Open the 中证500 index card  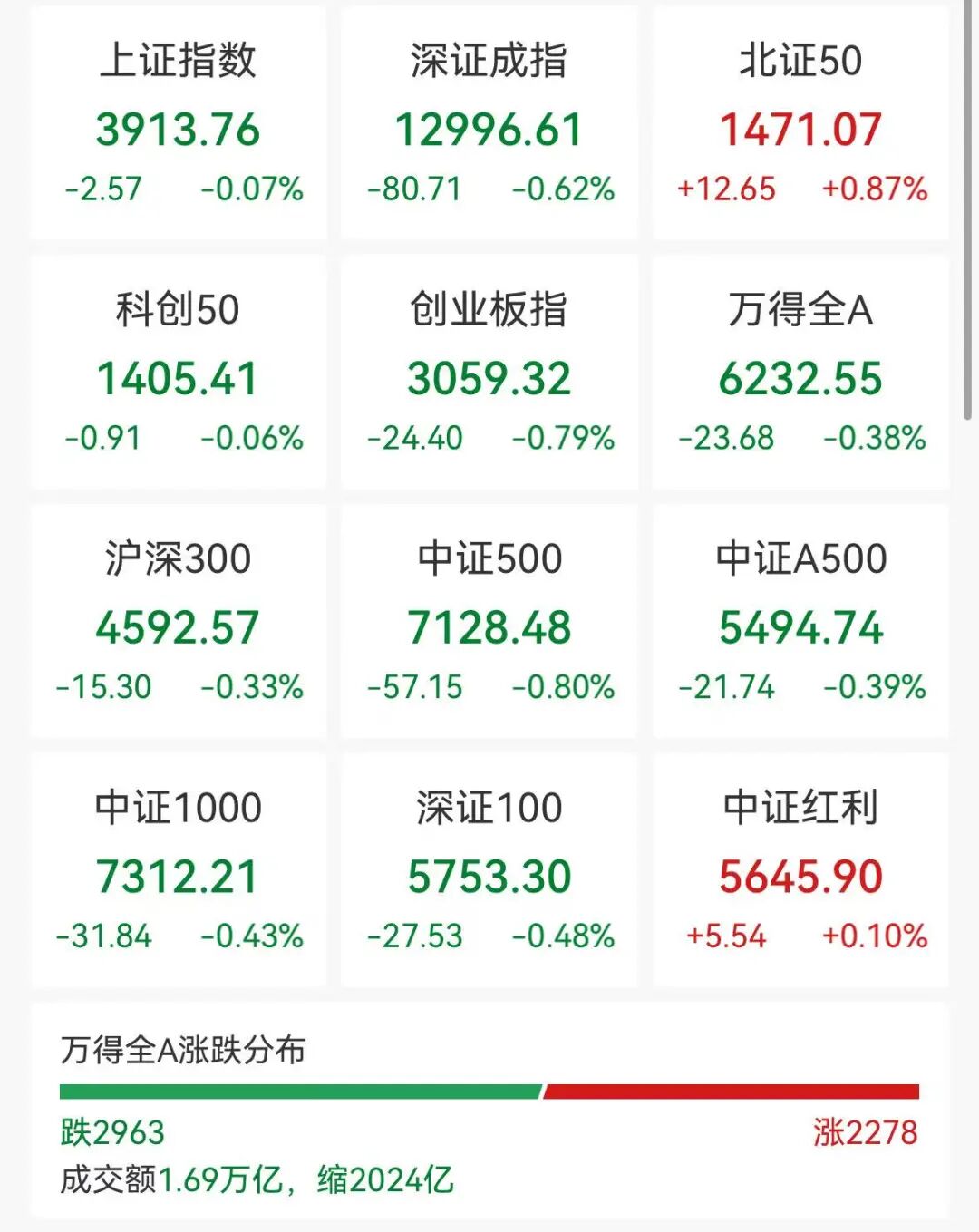[489, 622]
